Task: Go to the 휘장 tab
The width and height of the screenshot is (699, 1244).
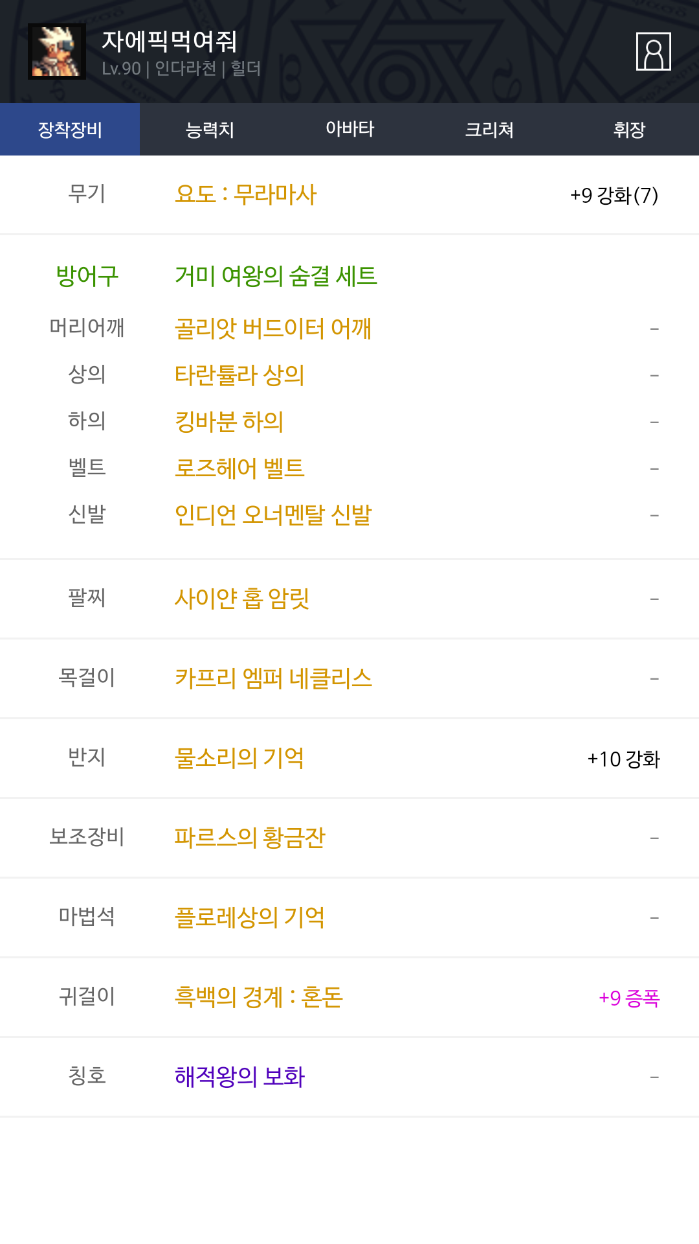Action: (x=629, y=129)
